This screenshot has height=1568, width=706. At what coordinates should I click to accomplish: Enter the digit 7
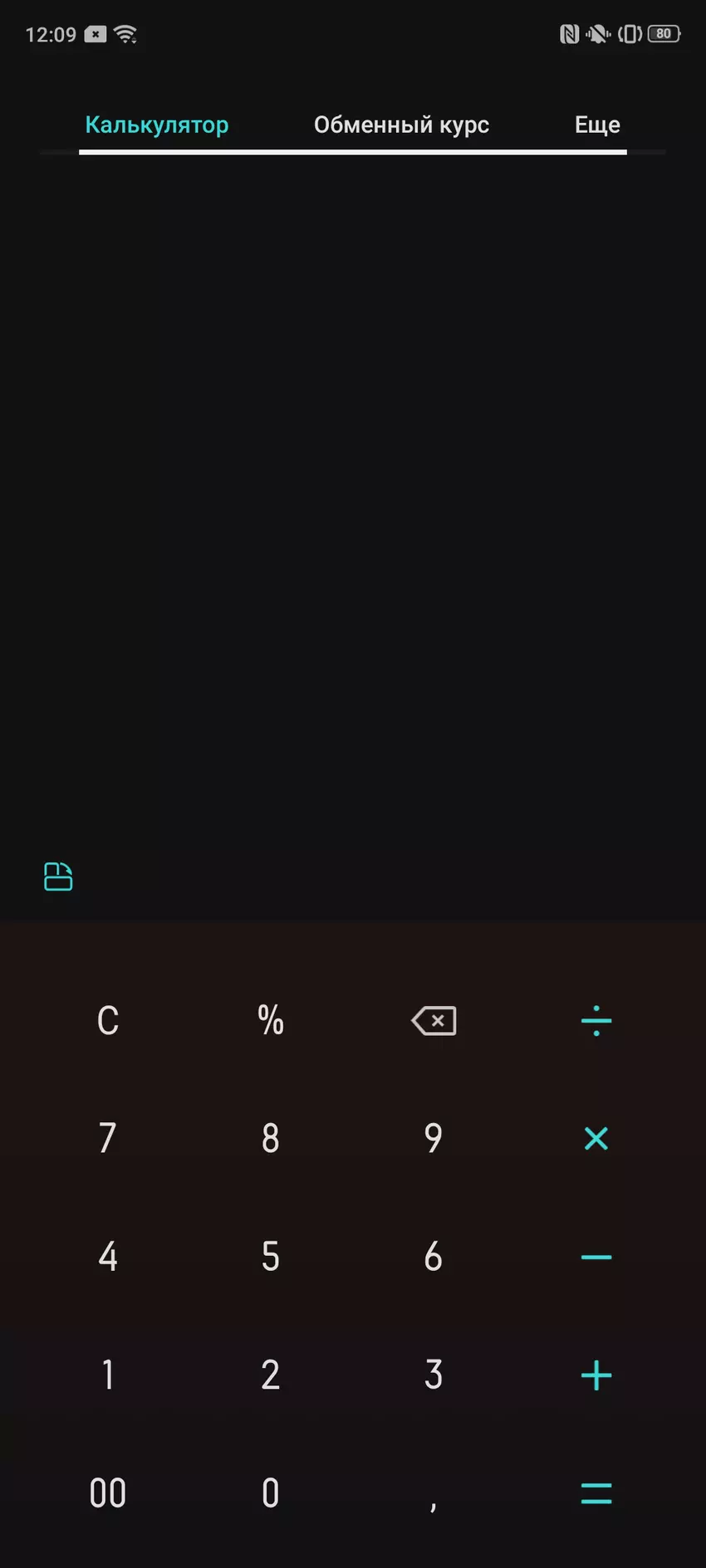[108, 1138]
